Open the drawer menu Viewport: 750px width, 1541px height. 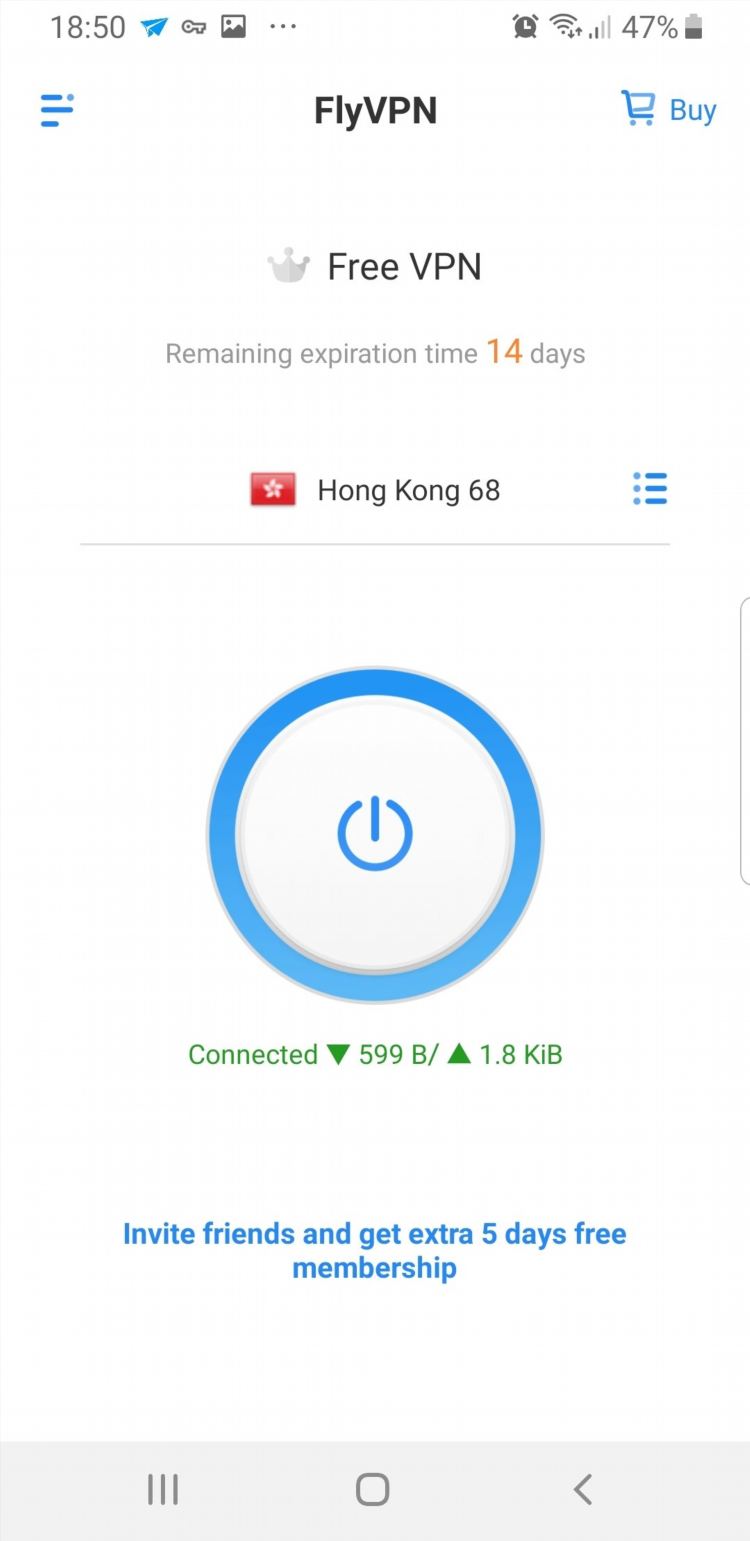pyautogui.click(x=57, y=110)
